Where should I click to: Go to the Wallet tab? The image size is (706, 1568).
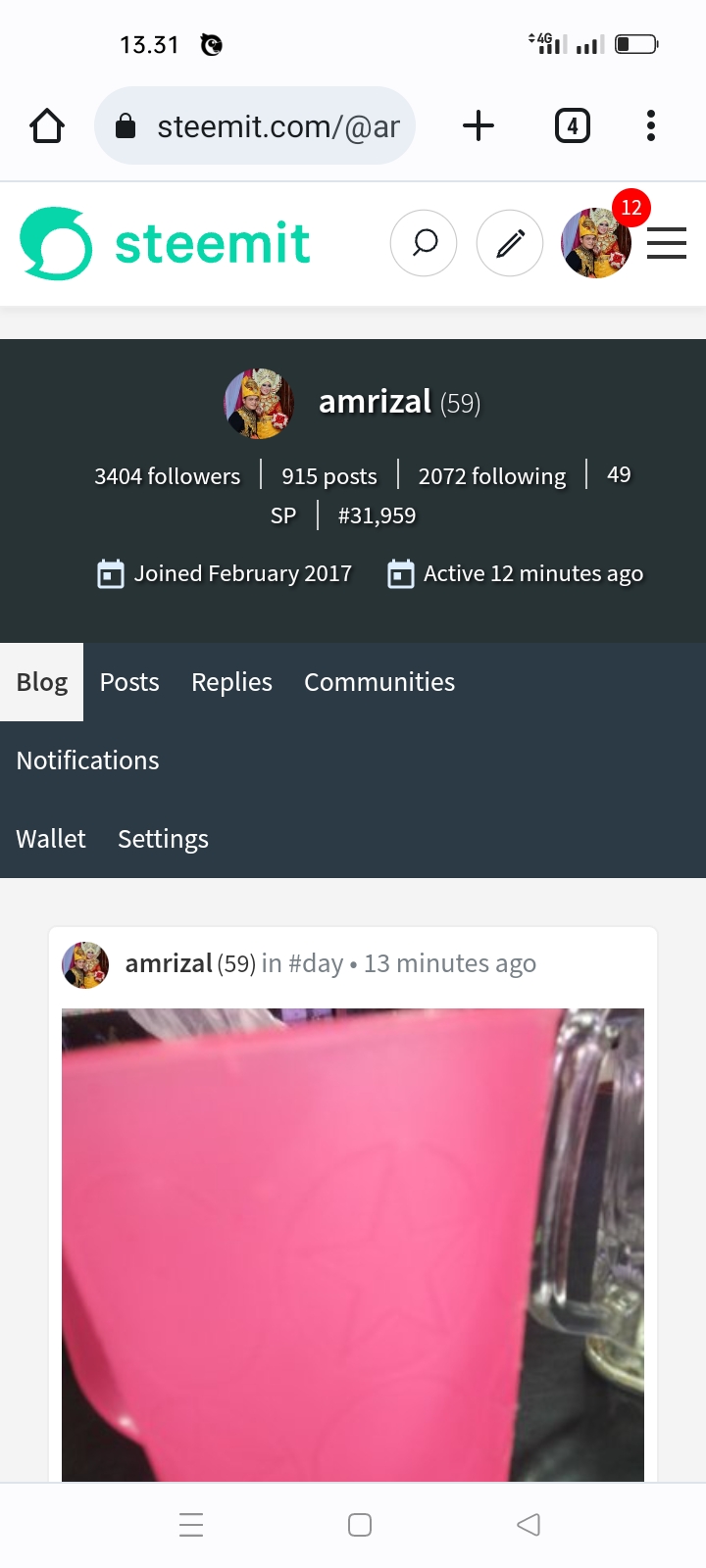pos(51,839)
